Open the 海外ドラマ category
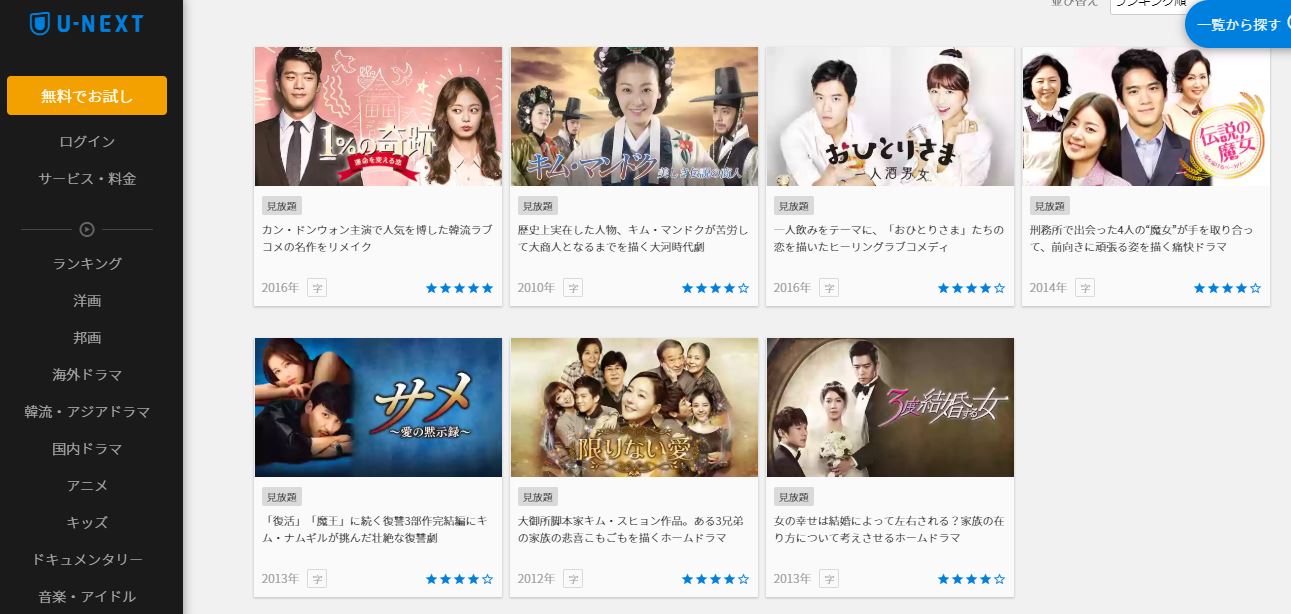This screenshot has width=1291, height=614. point(87,375)
